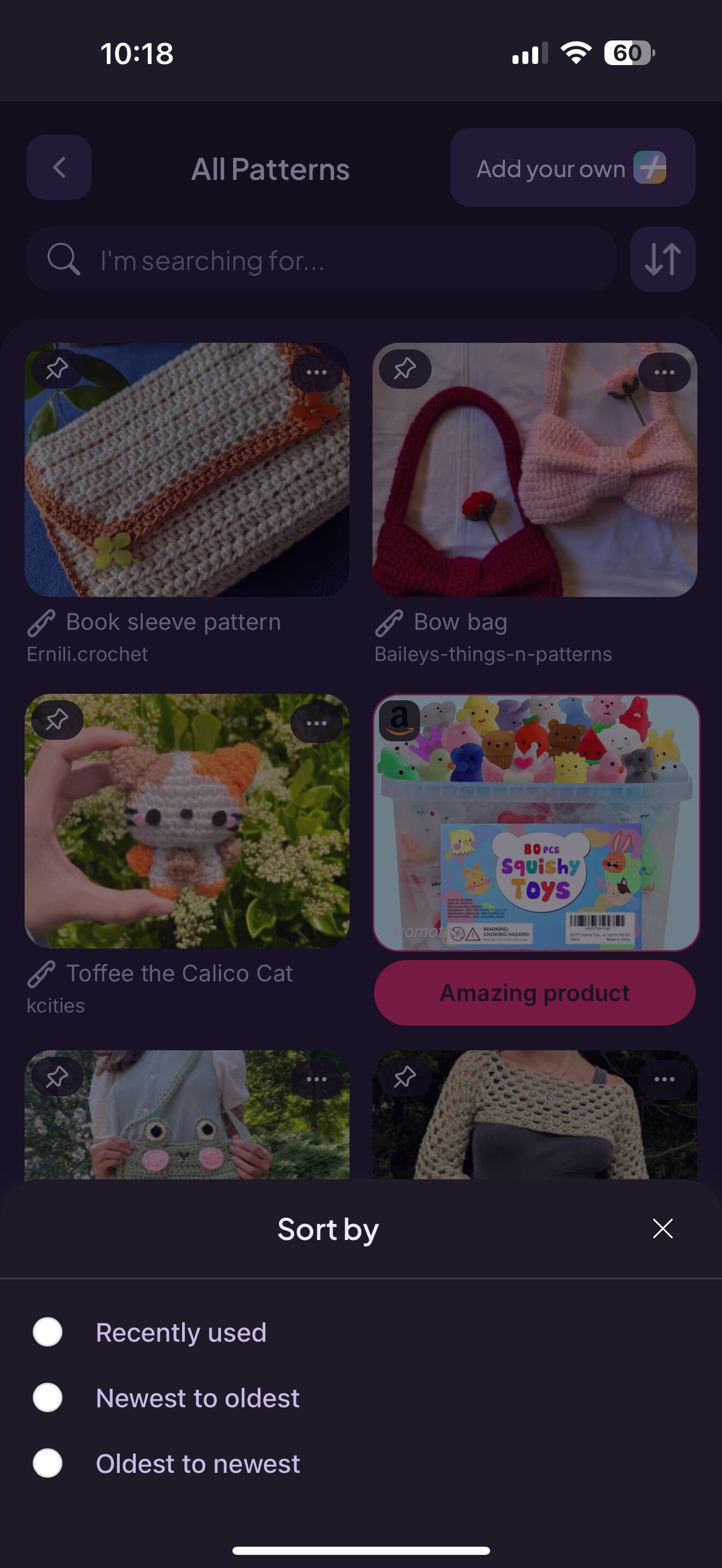The width and height of the screenshot is (722, 1568).
Task: Open options for Book sleeve pattern
Action: pyautogui.click(x=317, y=372)
